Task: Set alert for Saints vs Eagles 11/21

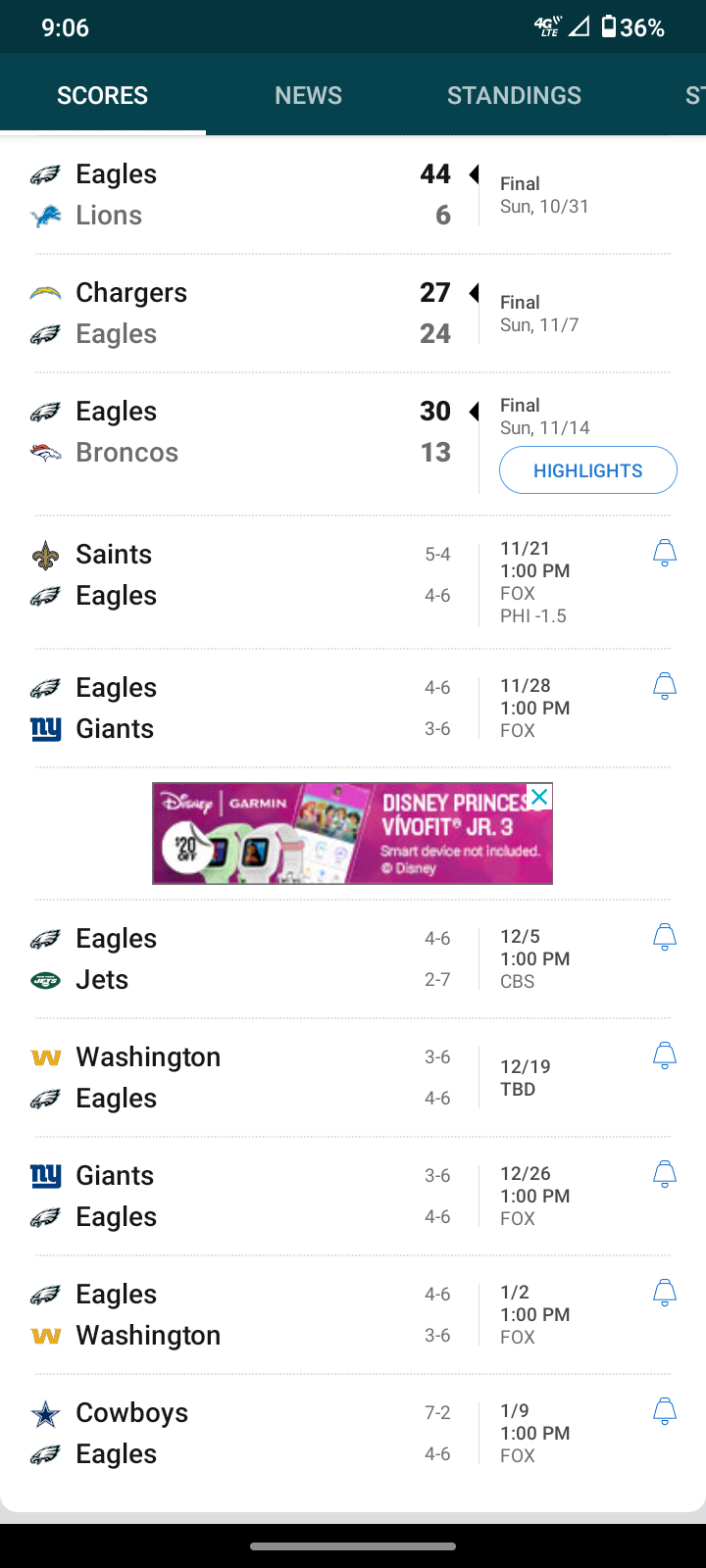Action: coord(665,553)
